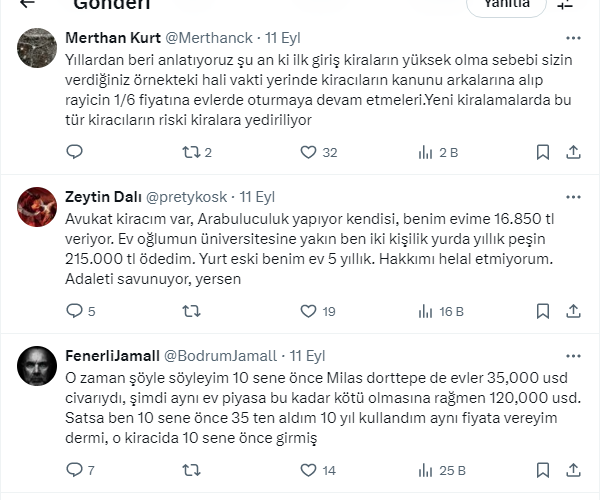This screenshot has height=500, width=604.
Task: Open Merthan Kurt's profile picture
Action: click(x=38, y=47)
